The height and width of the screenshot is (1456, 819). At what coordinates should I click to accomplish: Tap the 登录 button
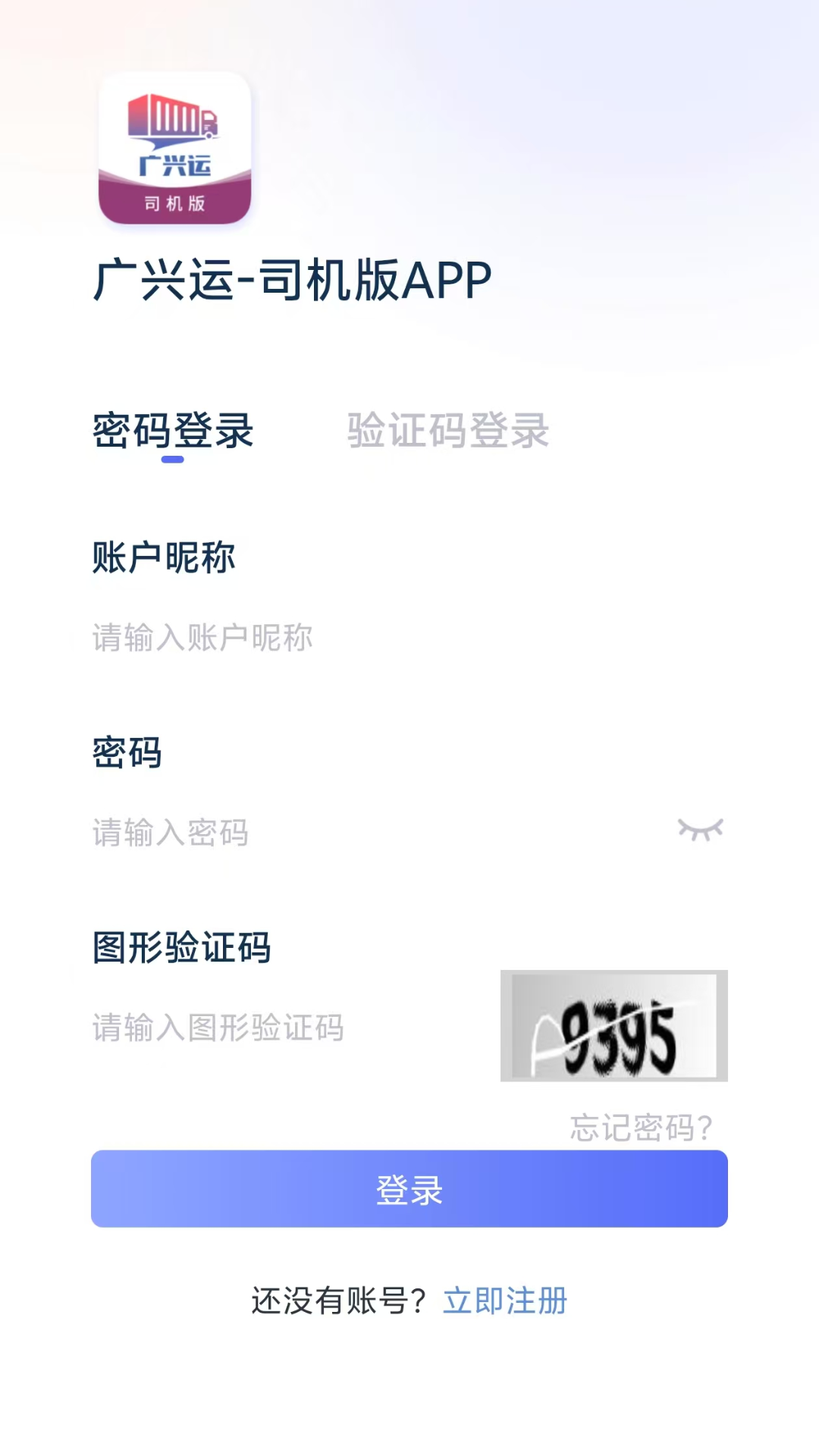click(x=409, y=1189)
